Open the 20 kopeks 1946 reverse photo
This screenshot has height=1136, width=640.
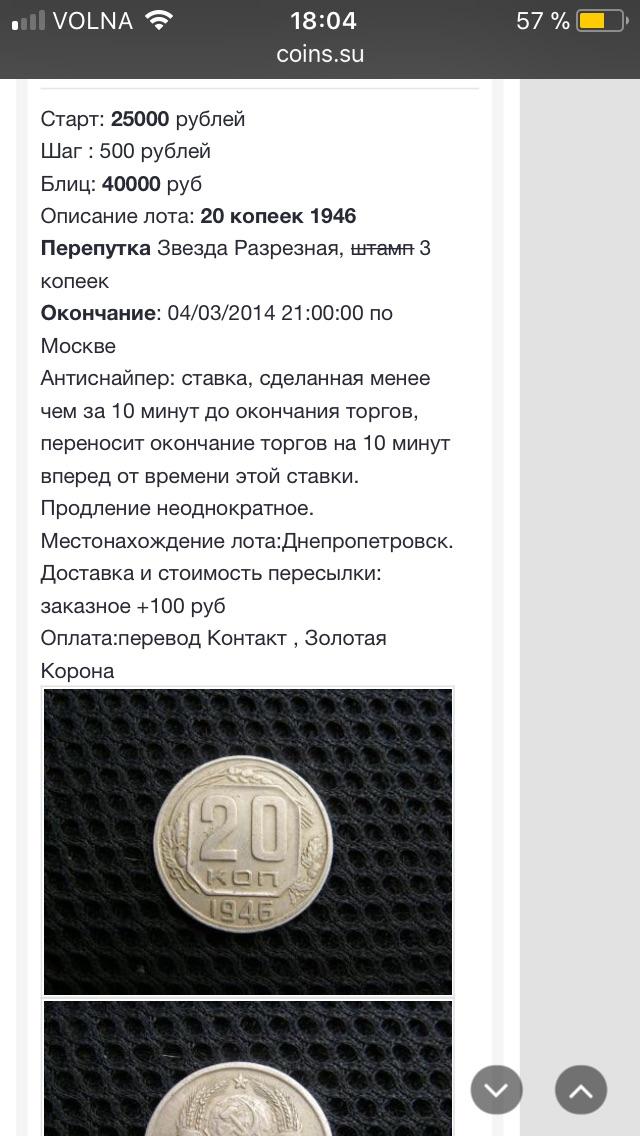click(248, 841)
